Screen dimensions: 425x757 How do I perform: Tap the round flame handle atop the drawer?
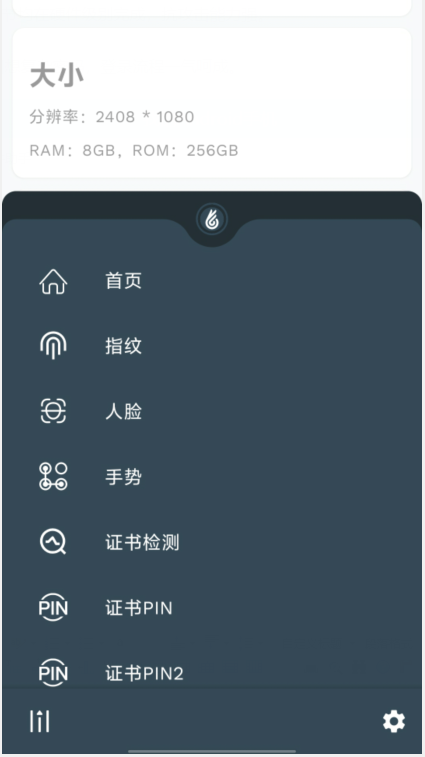click(212, 220)
